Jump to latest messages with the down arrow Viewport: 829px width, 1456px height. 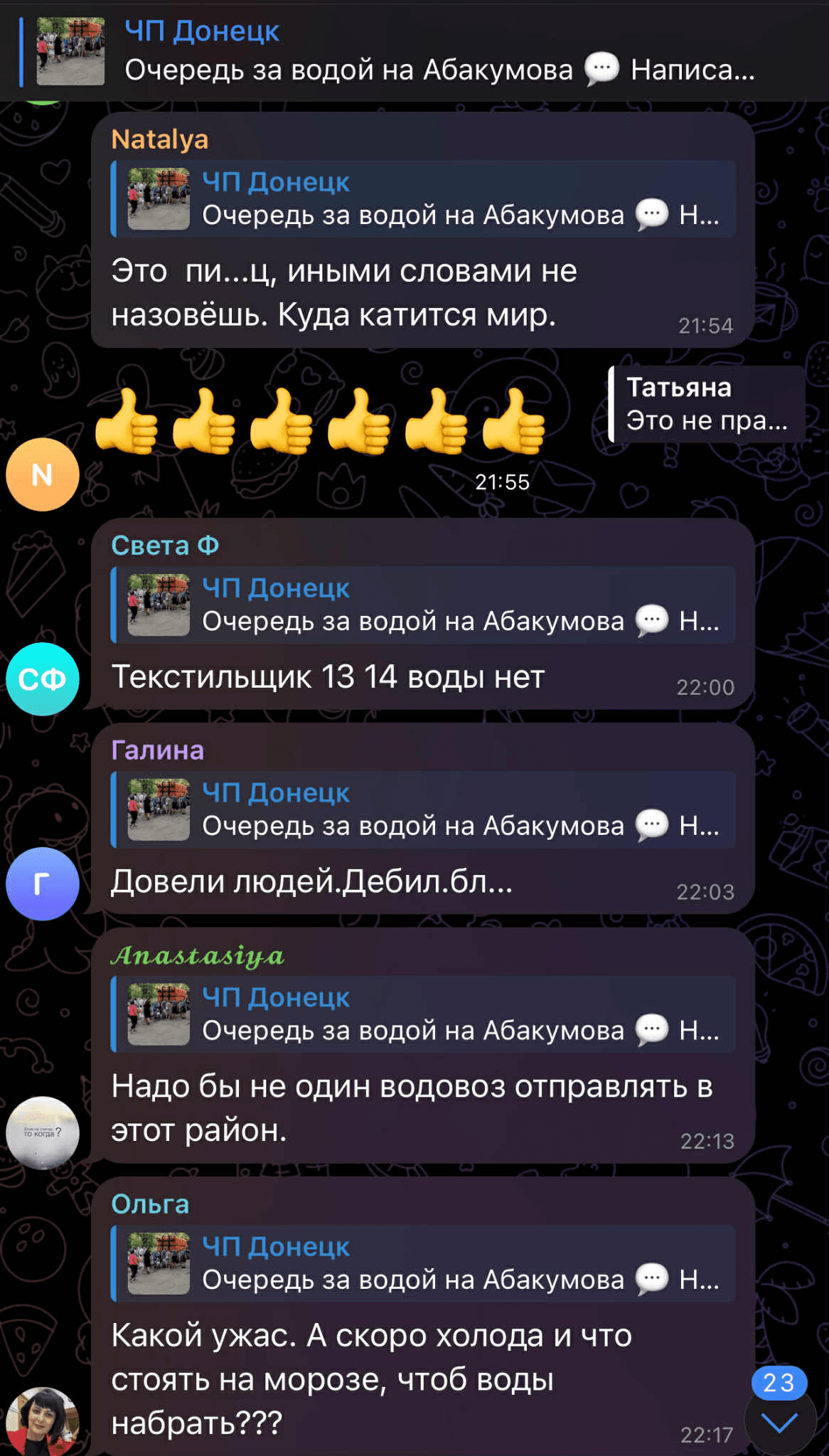coord(779,1423)
